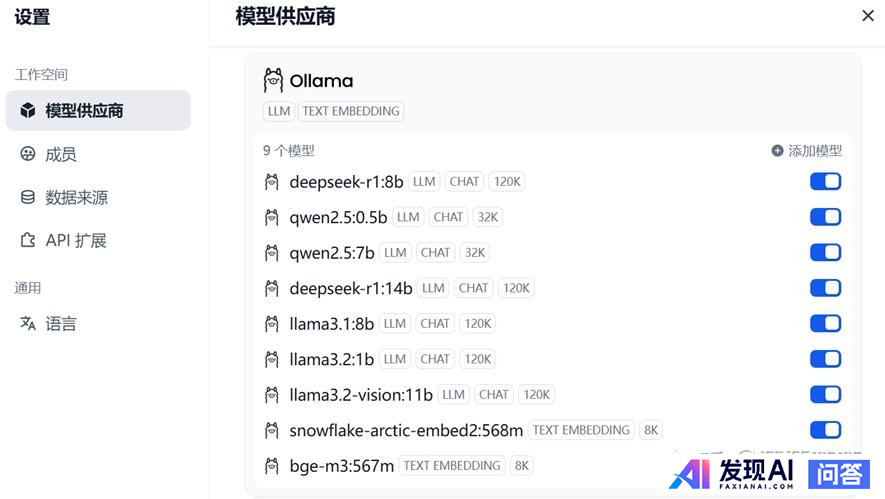Open the 数据来源 settings section
The height and width of the screenshot is (499, 885).
[76, 197]
